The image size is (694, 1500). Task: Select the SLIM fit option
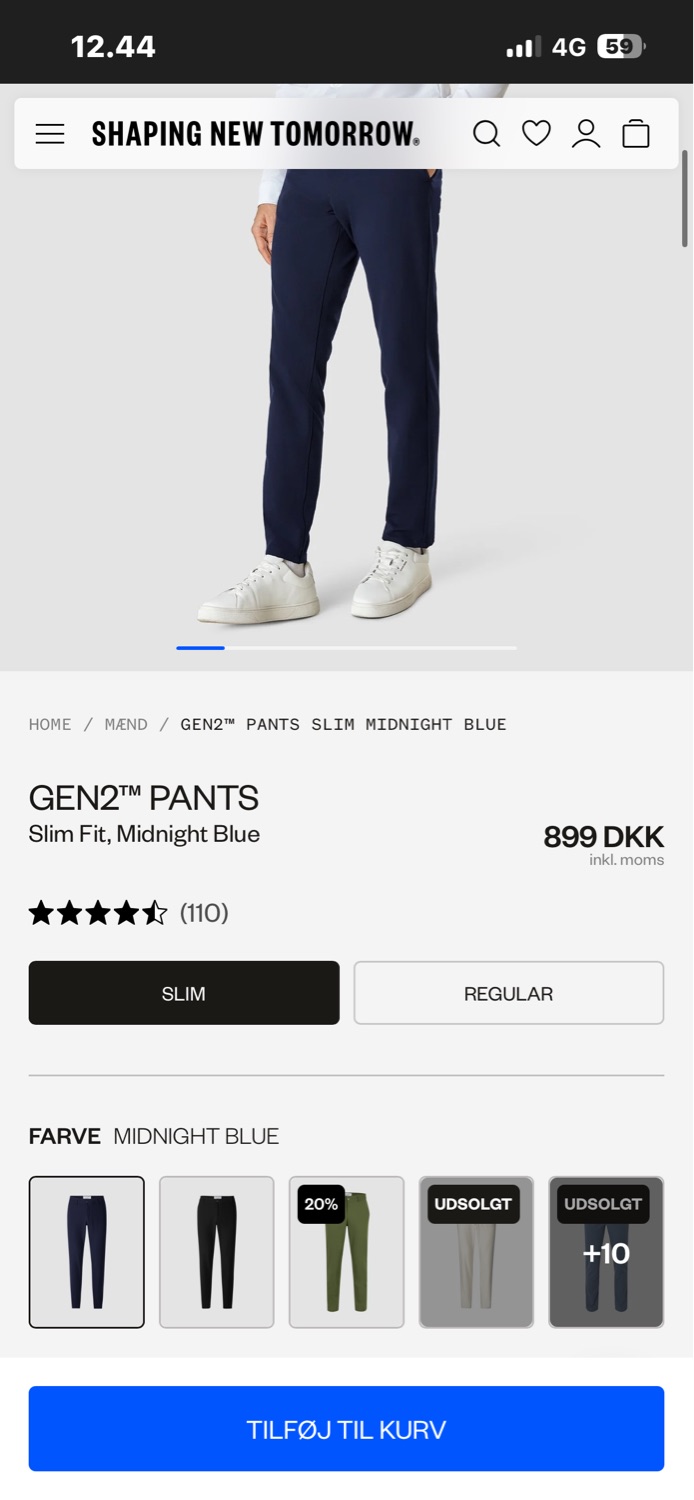click(184, 993)
